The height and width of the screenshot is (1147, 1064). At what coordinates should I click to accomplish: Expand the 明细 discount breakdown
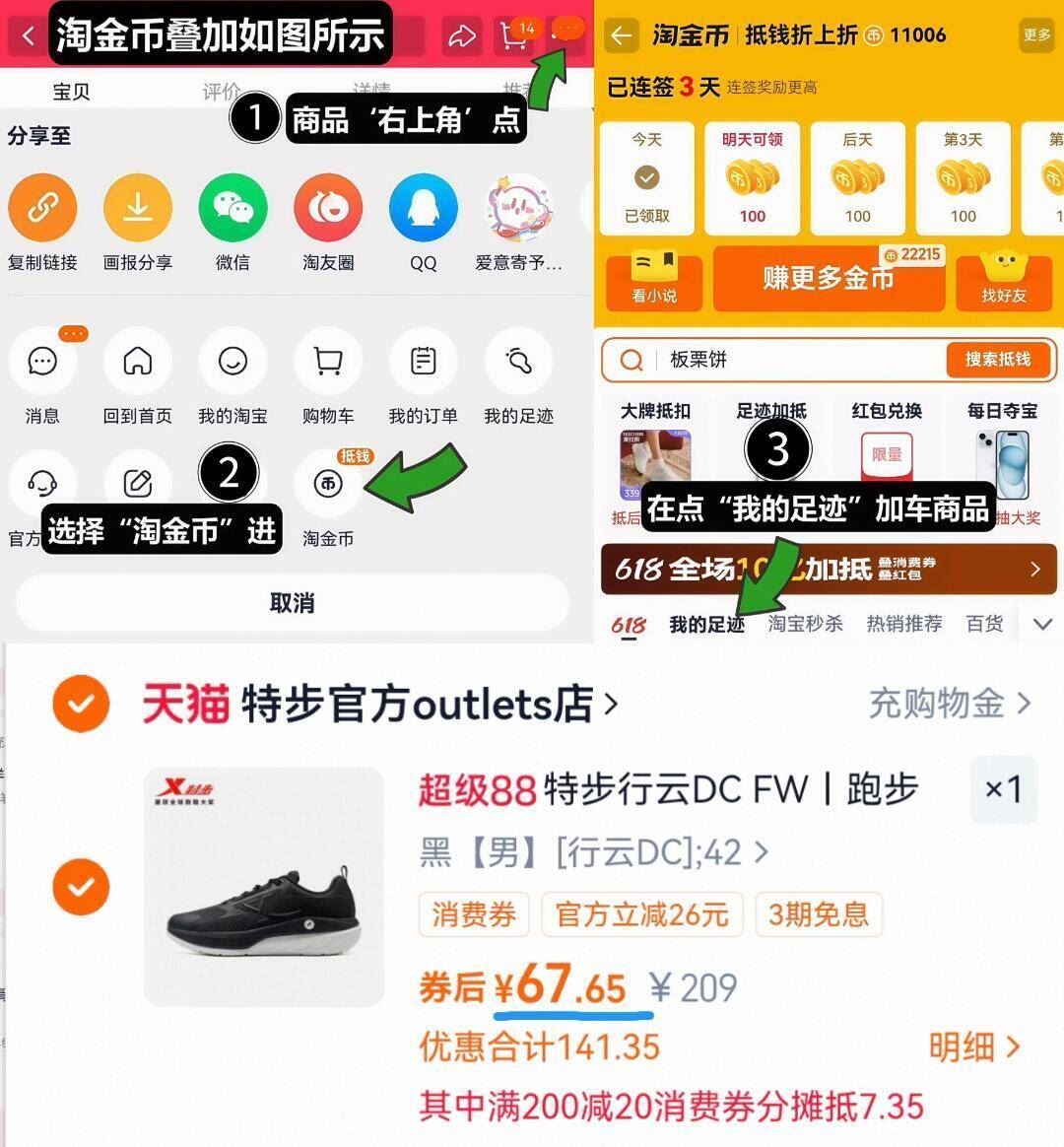click(x=972, y=1048)
